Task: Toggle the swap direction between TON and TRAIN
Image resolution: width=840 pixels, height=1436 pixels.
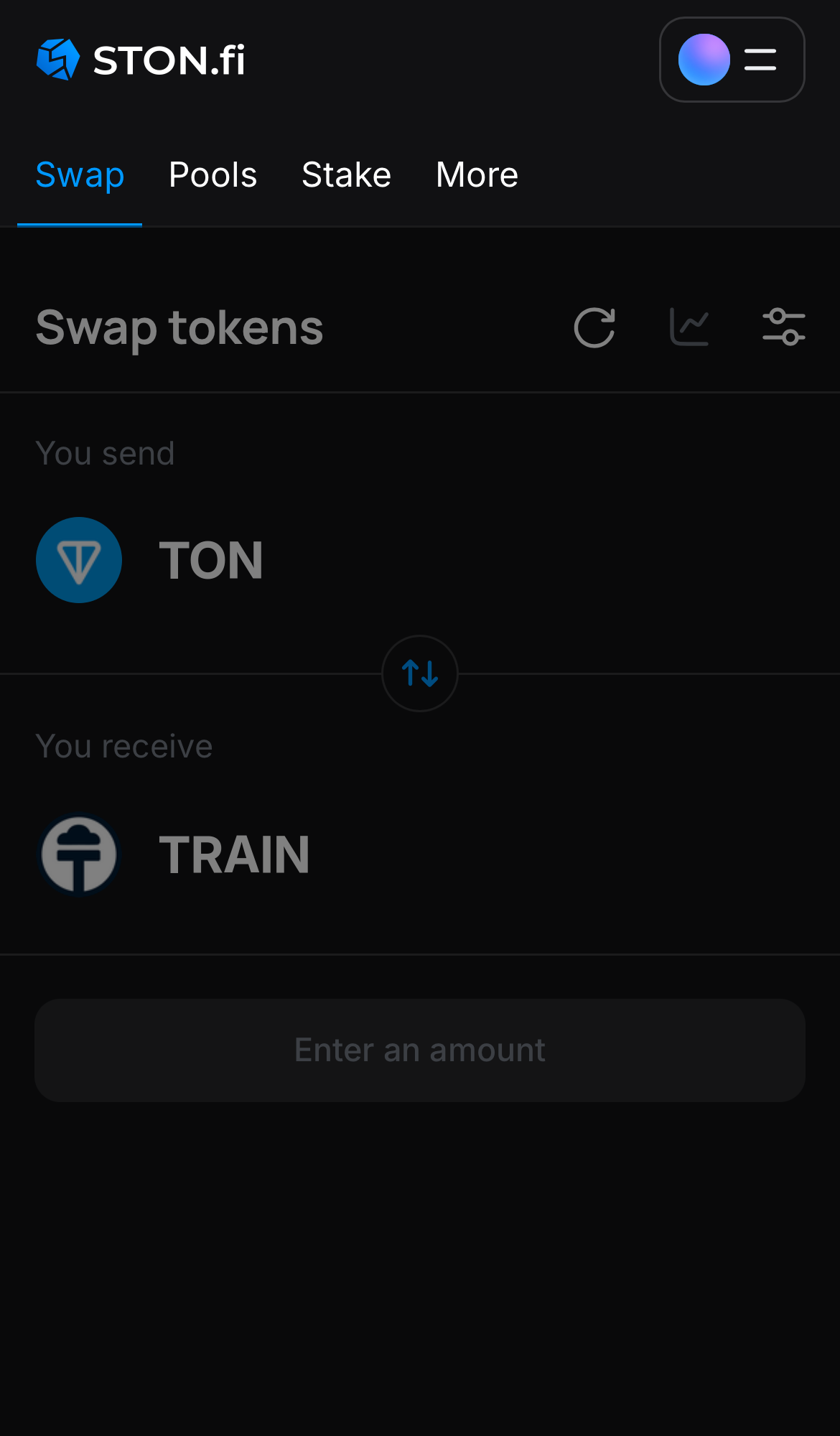Action: (419, 673)
